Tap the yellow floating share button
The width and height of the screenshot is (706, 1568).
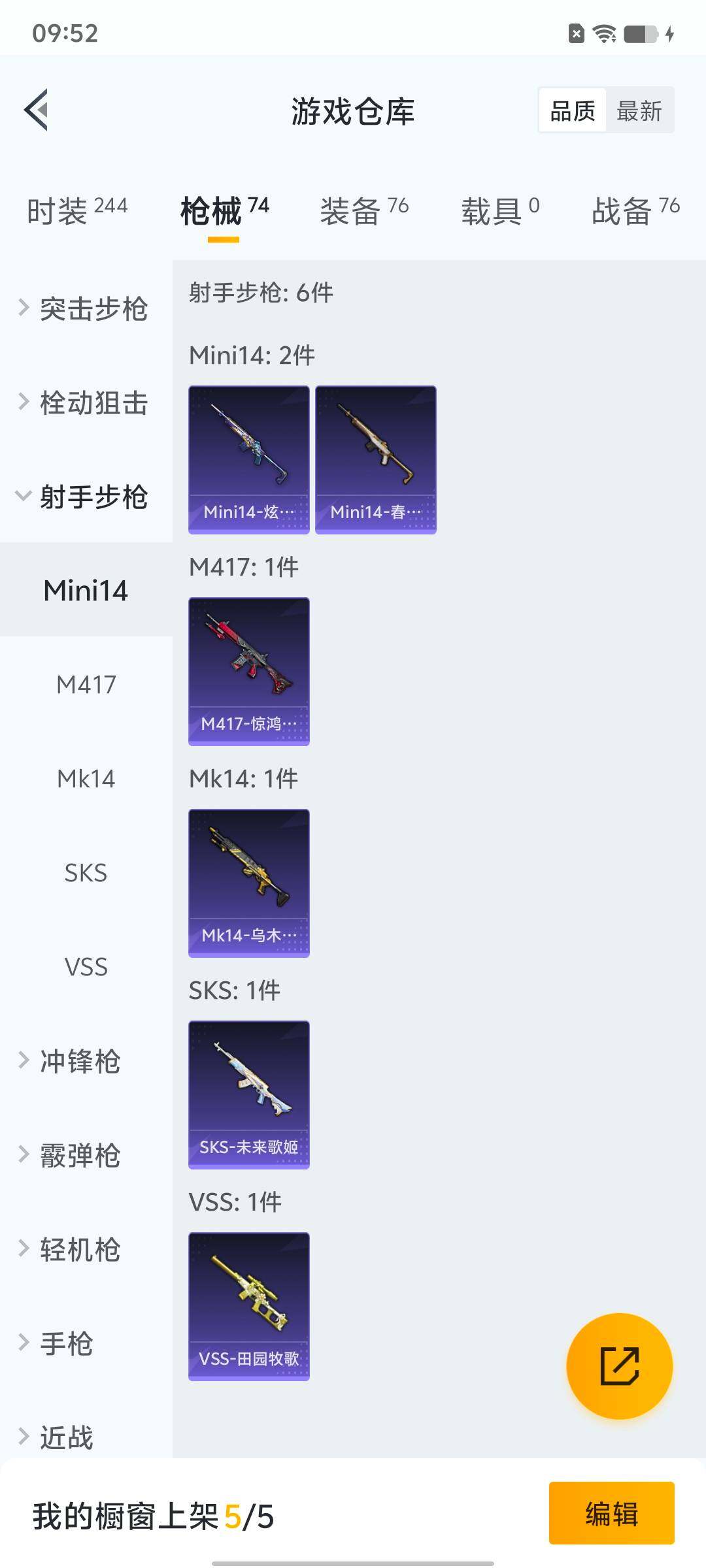619,1366
